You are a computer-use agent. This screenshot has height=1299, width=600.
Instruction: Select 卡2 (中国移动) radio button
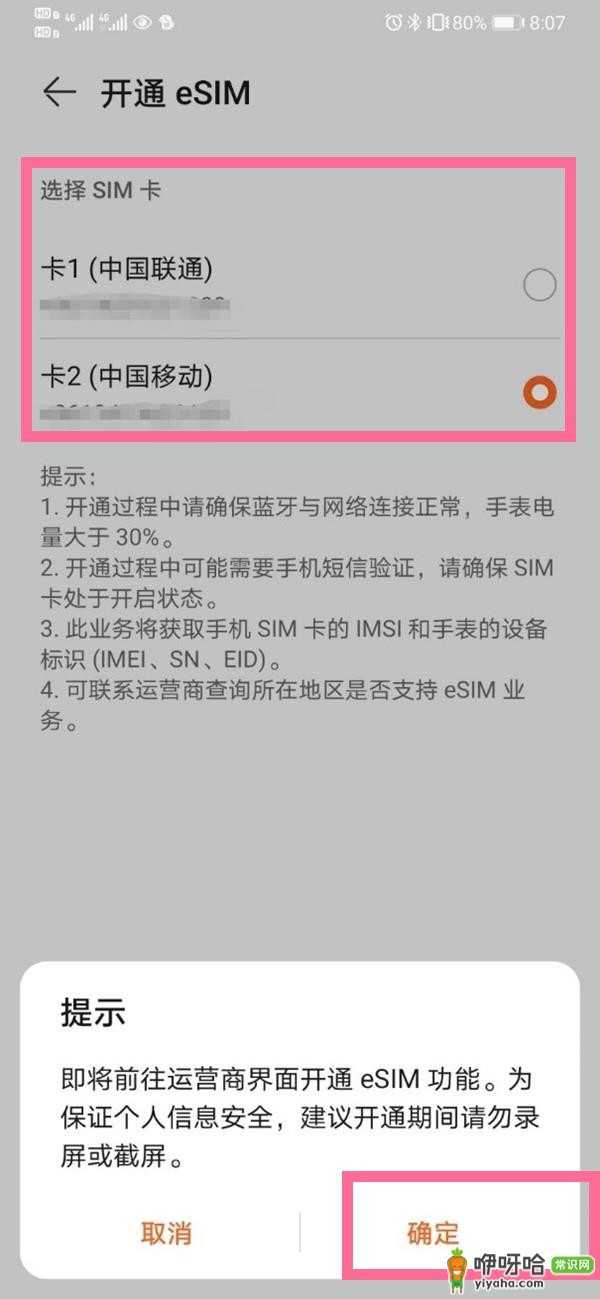(540, 394)
